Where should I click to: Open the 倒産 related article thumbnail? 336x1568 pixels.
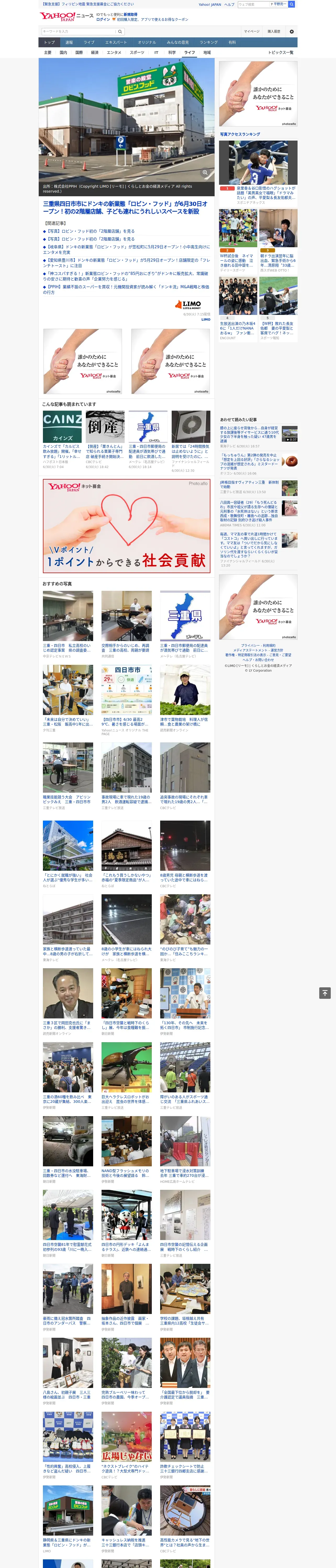(105, 426)
